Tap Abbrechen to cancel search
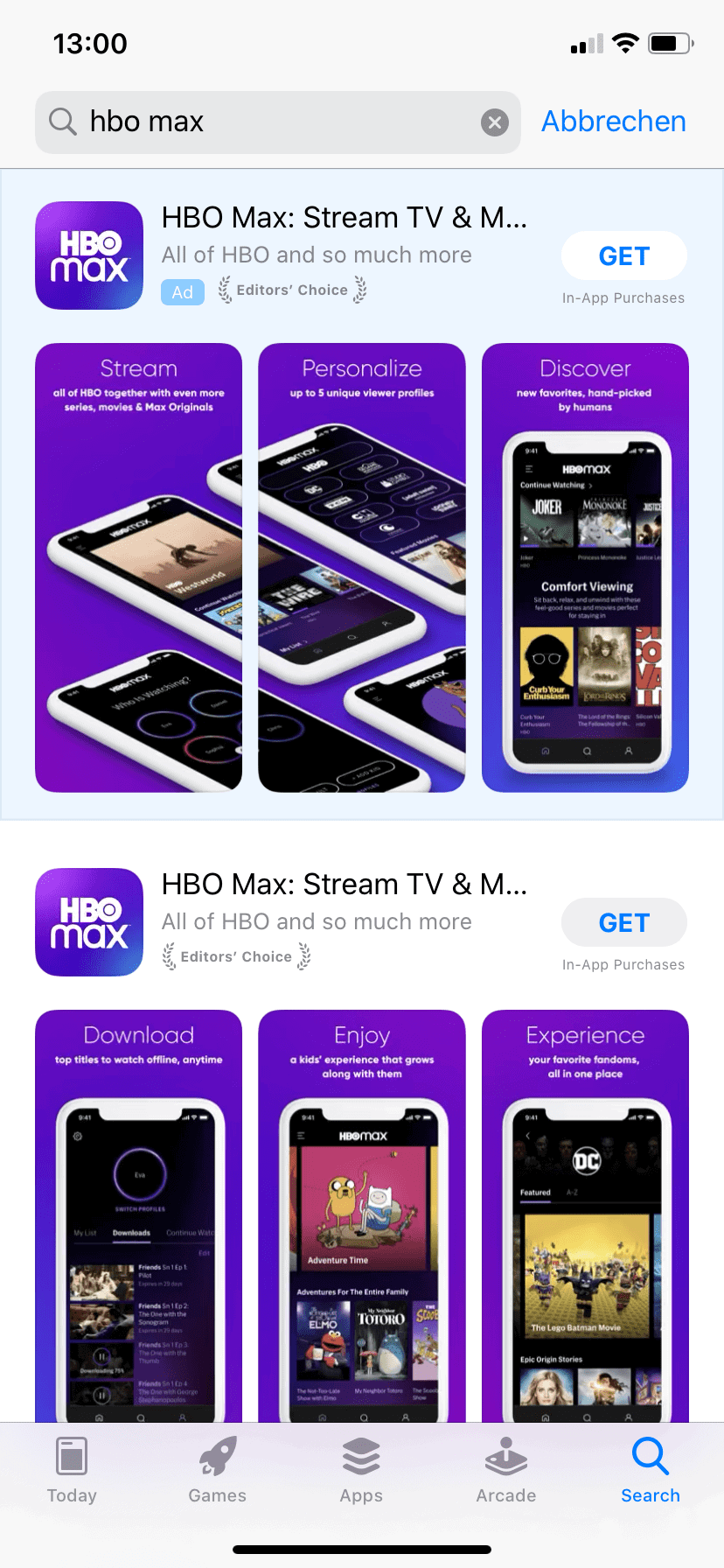 point(614,122)
